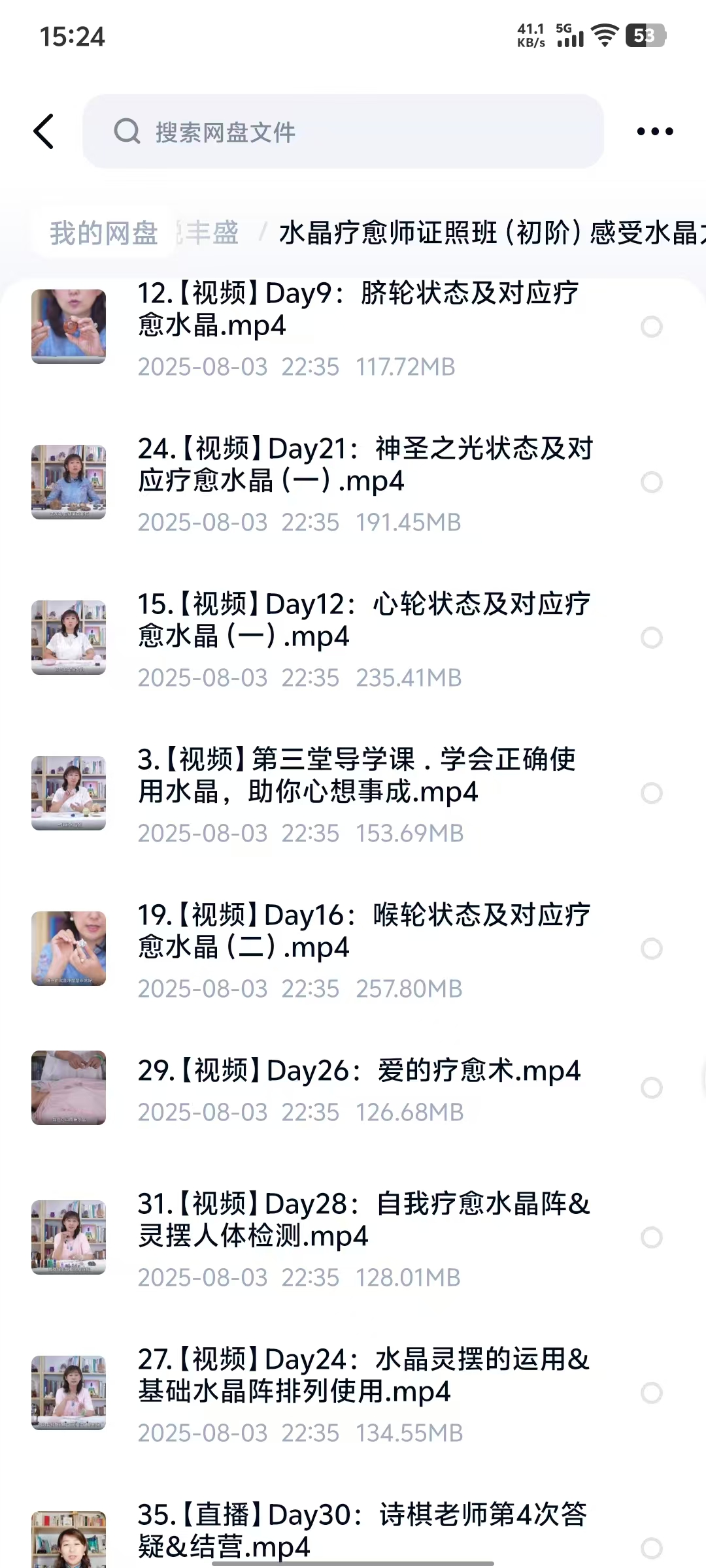Image resolution: width=706 pixels, height=1568 pixels.
Task: Tick the circle for Day12 心轮 video
Action: [651, 638]
